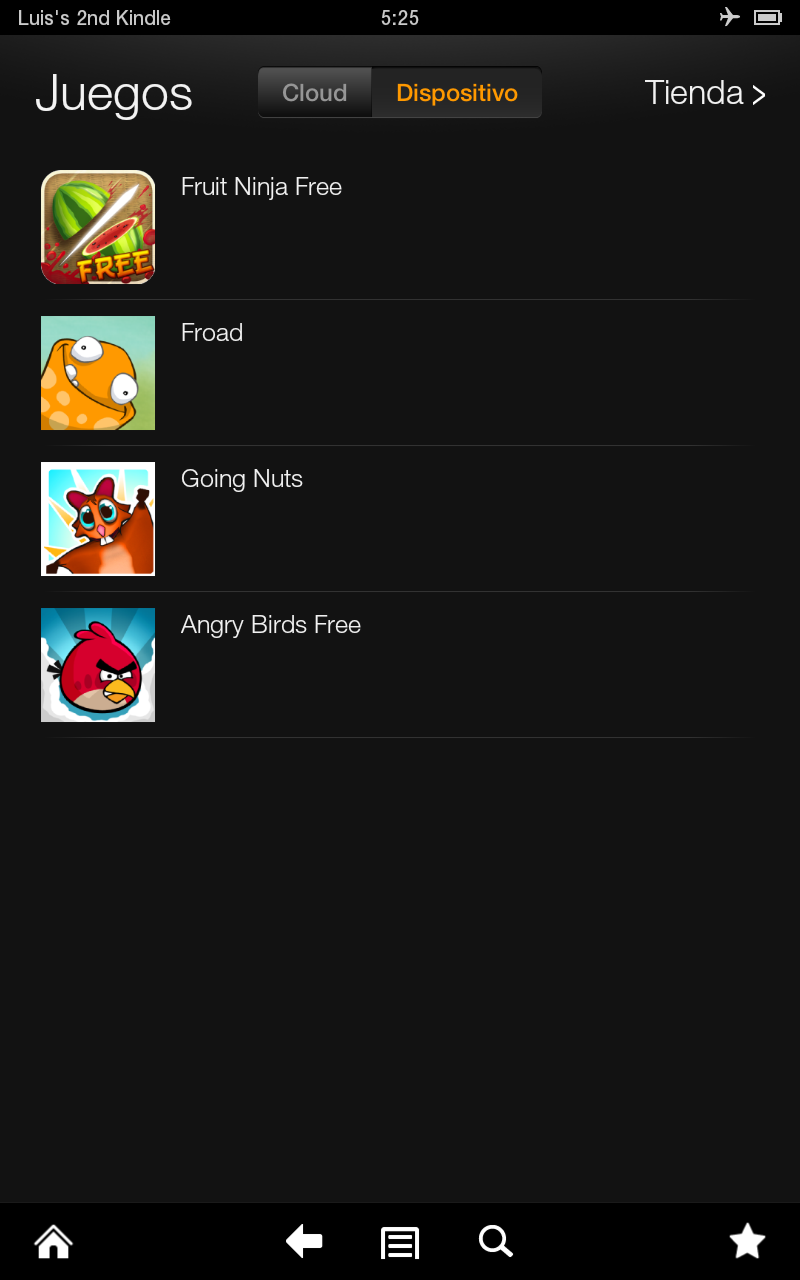This screenshot has width=800, height=1280.
Task: Select the Dispositivo tab
Action: (457, 93)
